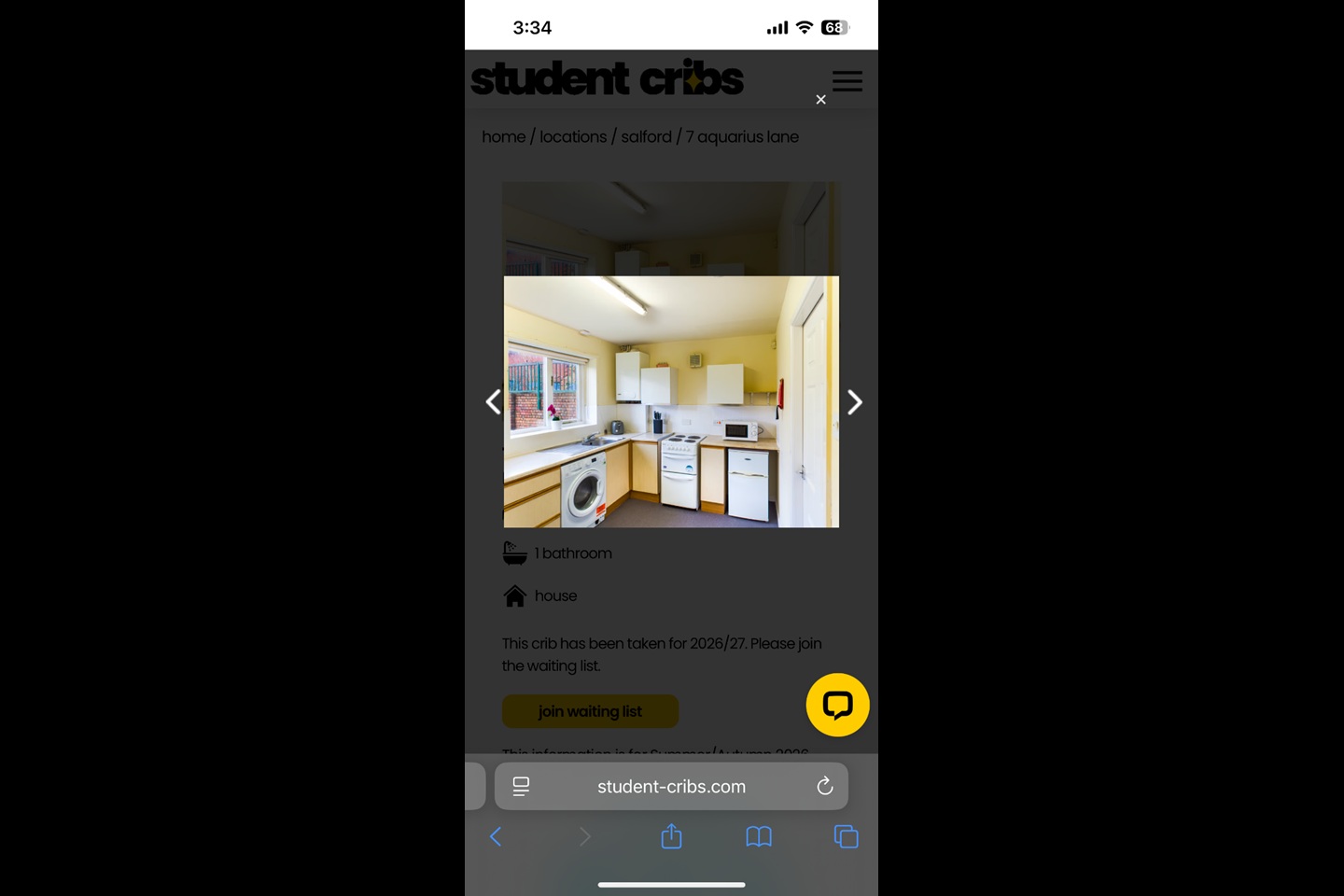Go back to the previous page
Screen dimensions: 1344x896
[x=496, y=837]
